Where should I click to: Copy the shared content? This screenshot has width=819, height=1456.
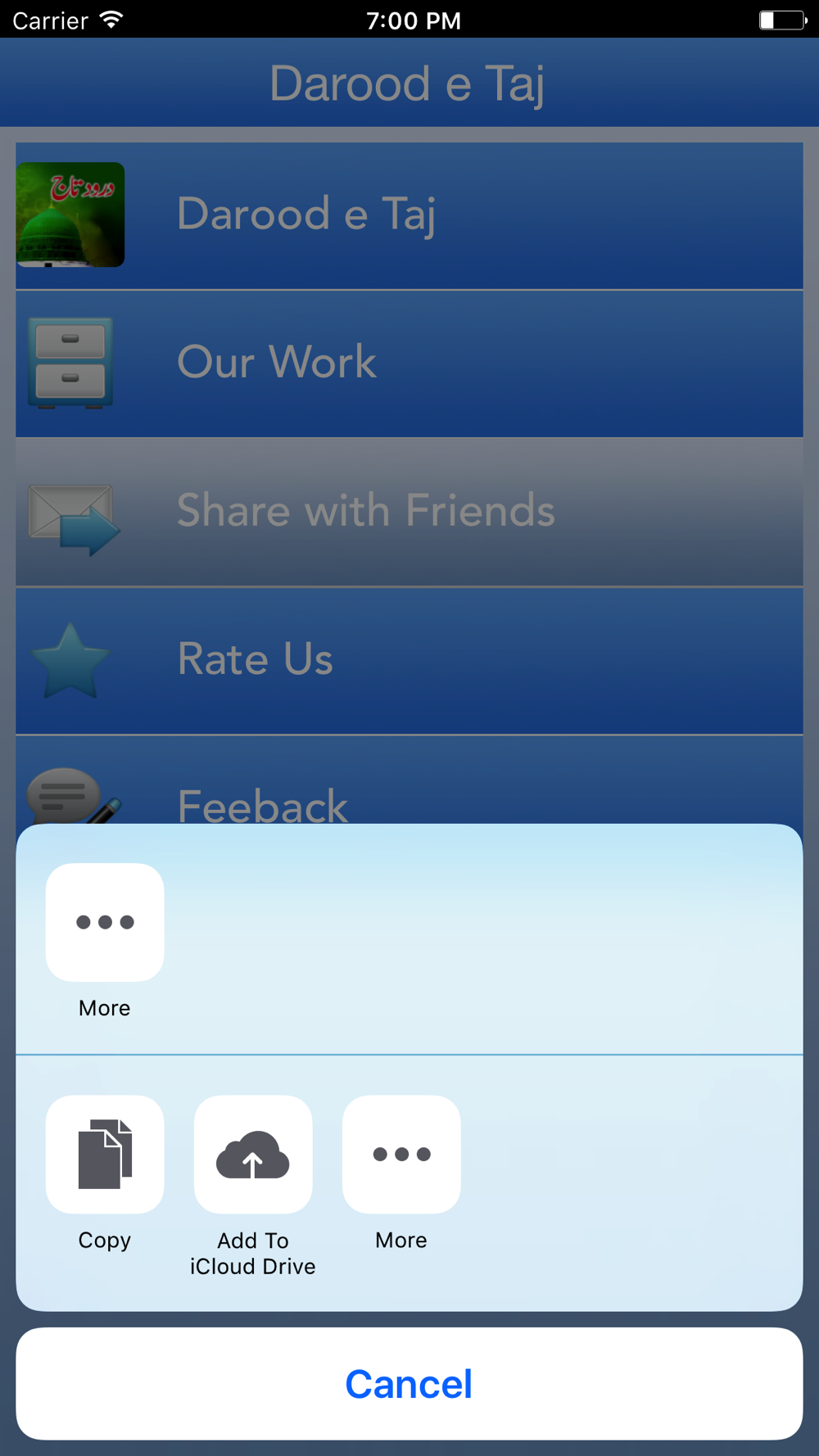click(x=105, y=1154)
